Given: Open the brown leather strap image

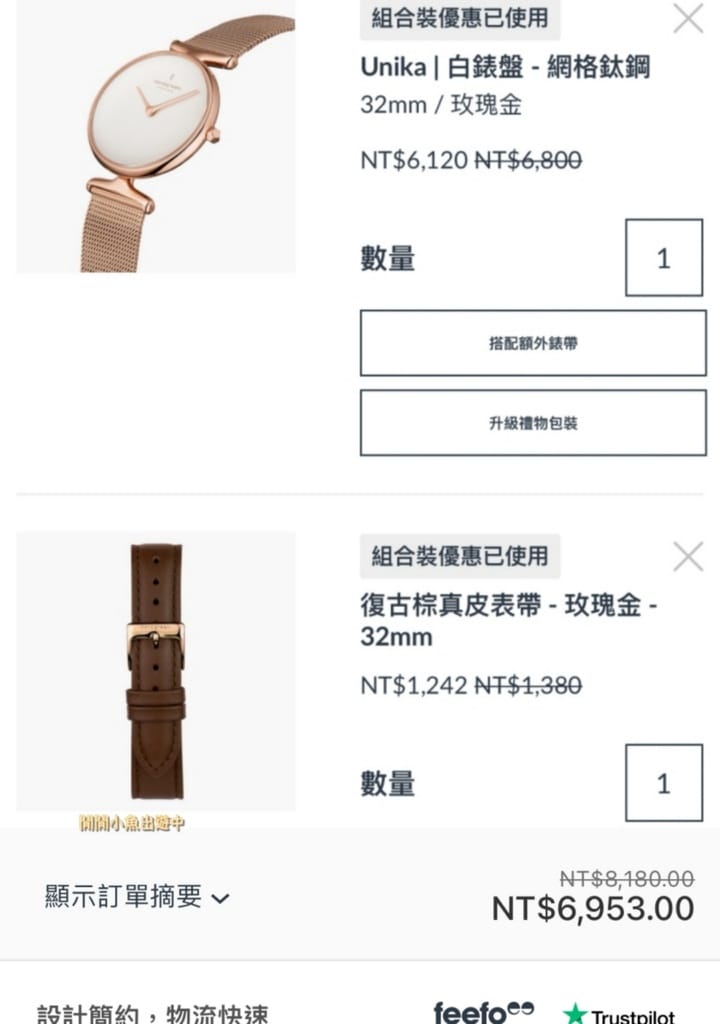Looking at the screenshot, I should [156, 671].
